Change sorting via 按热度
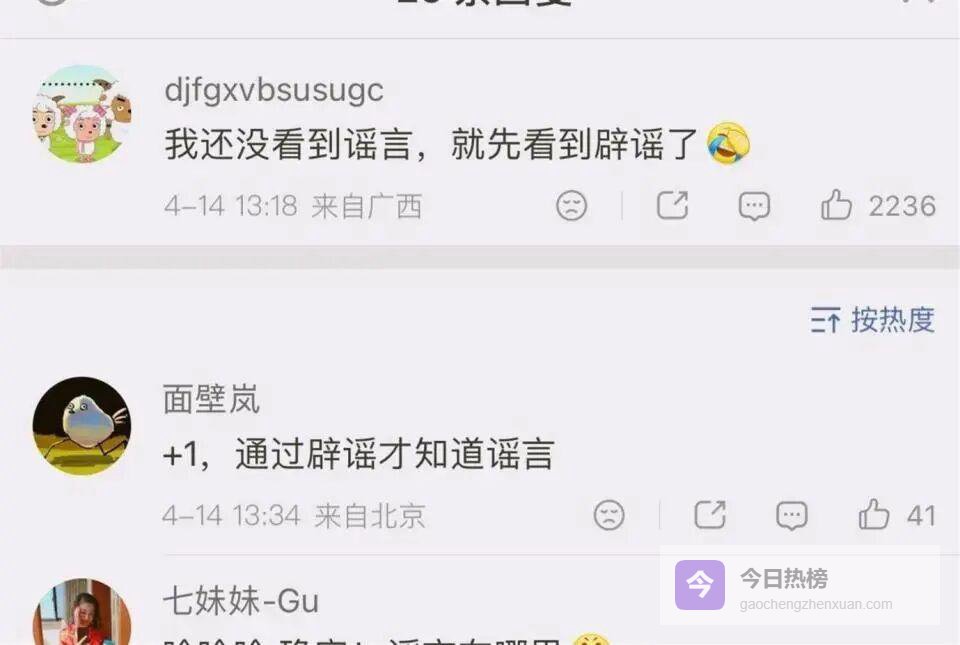Viewport: 960px width, 645px height. tap(872, 320)
